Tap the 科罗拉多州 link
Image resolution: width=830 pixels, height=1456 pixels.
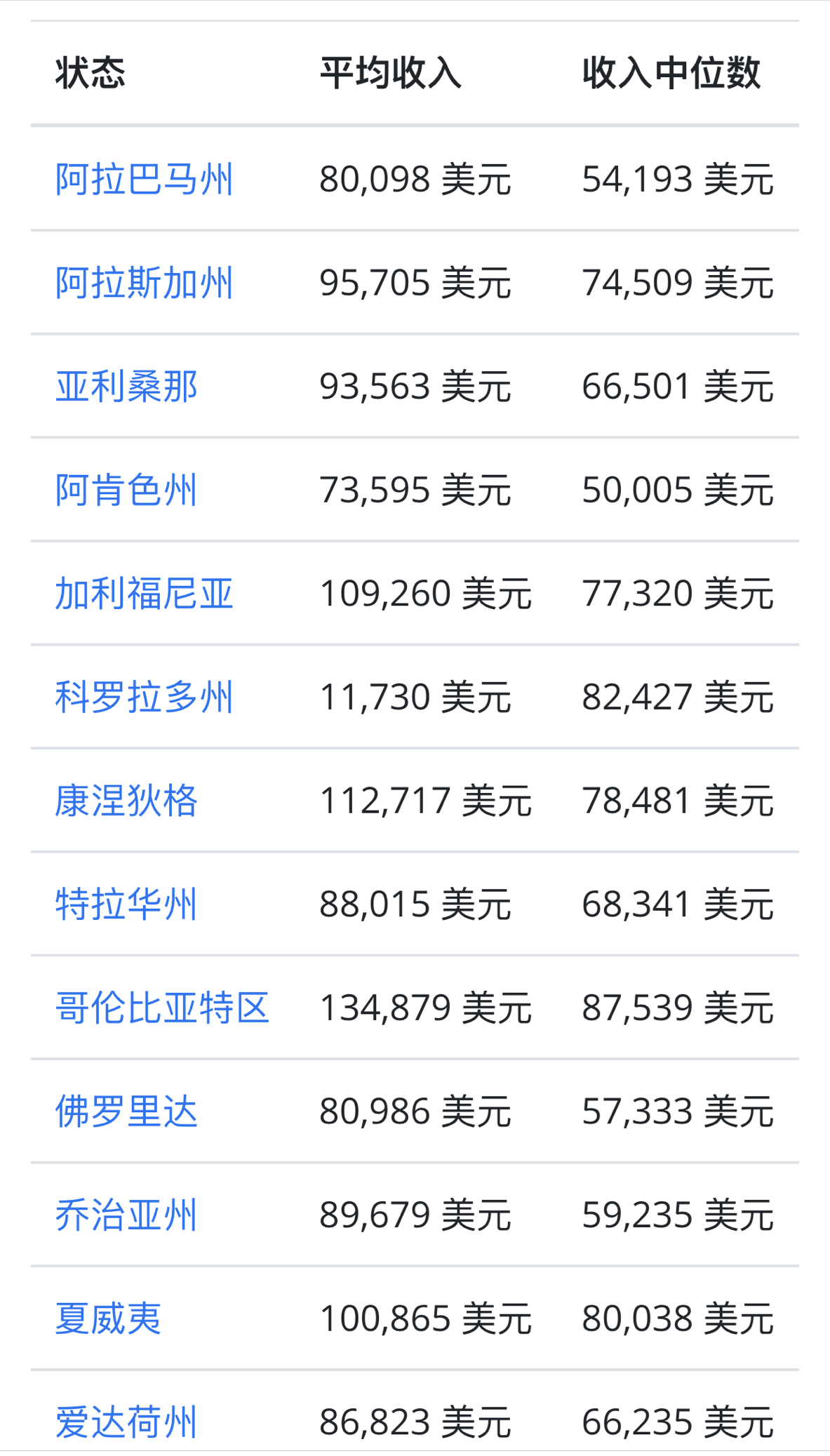(x=144, y=697)
